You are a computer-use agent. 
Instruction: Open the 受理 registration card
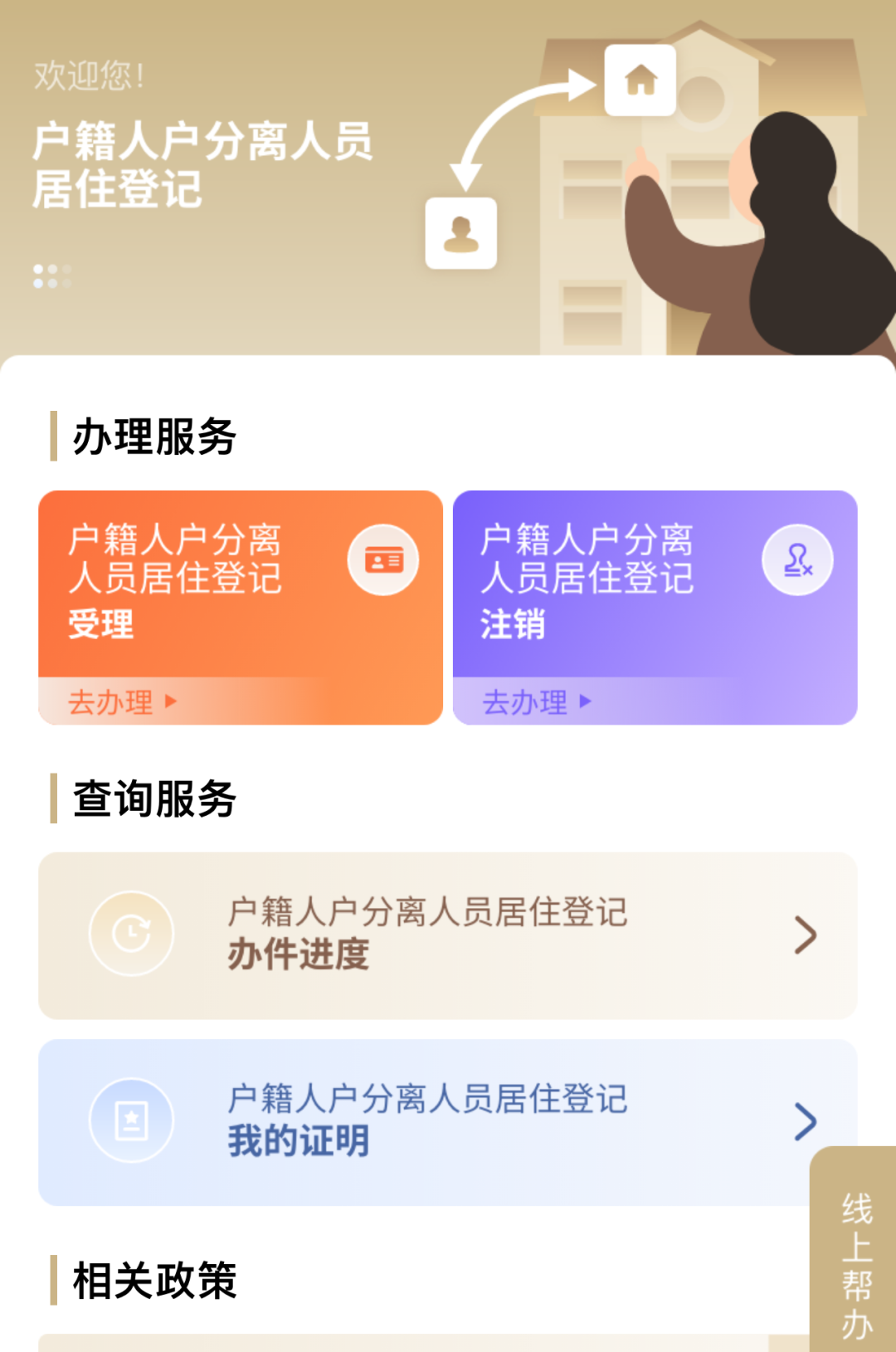[x=240, y=607]
